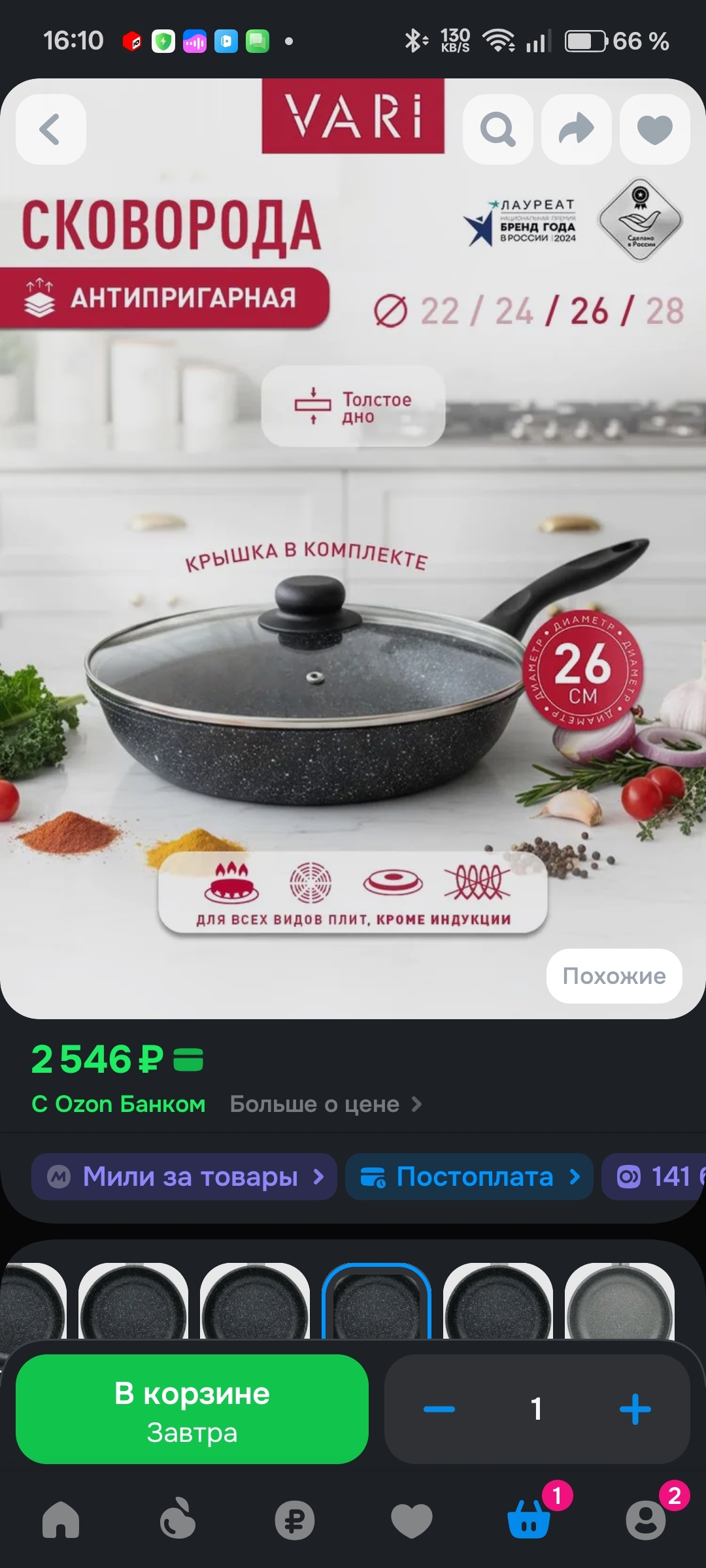Viewport: 706px width, 1568px height.
Task: Open search from the magnifier icon
Action: point(498,129)
